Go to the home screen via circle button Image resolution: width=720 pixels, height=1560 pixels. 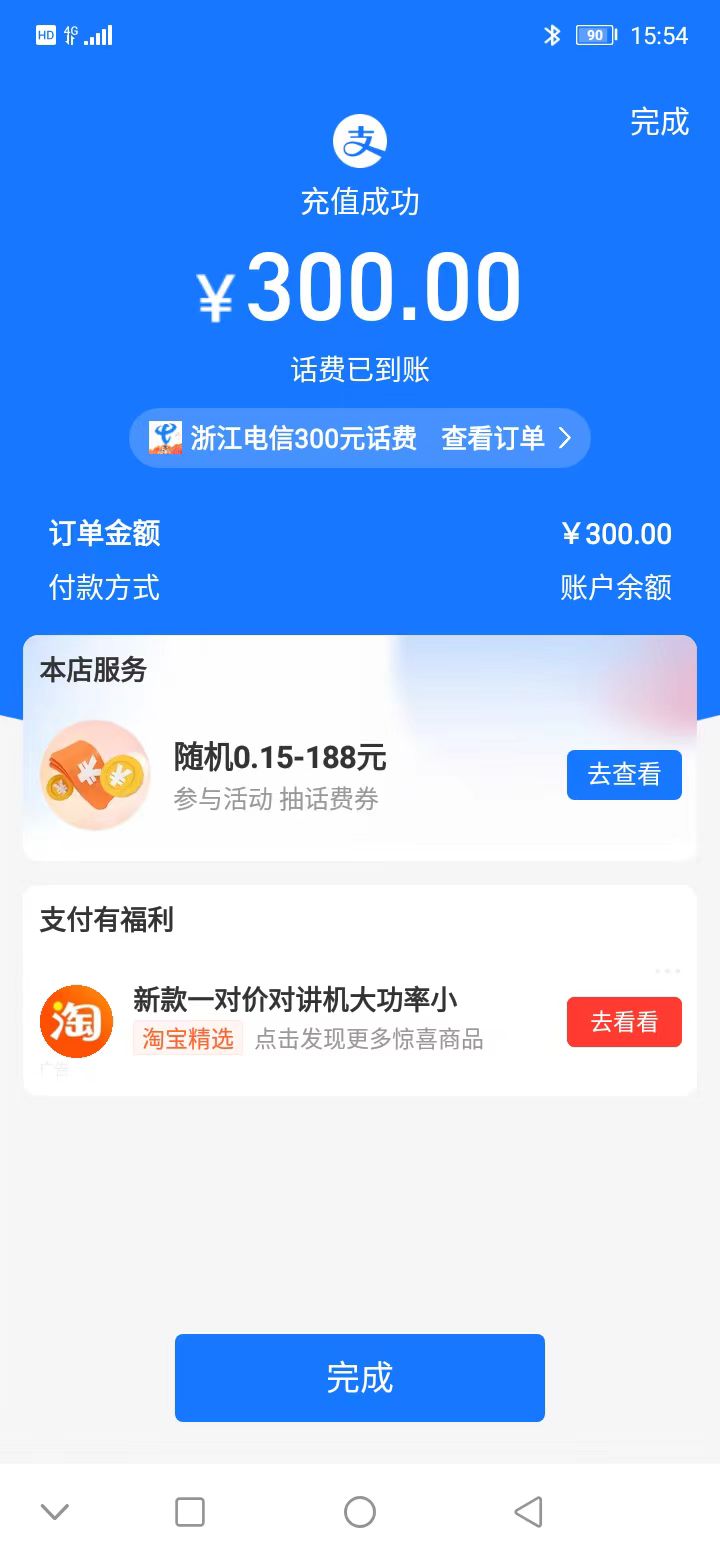pos(360,1511)
